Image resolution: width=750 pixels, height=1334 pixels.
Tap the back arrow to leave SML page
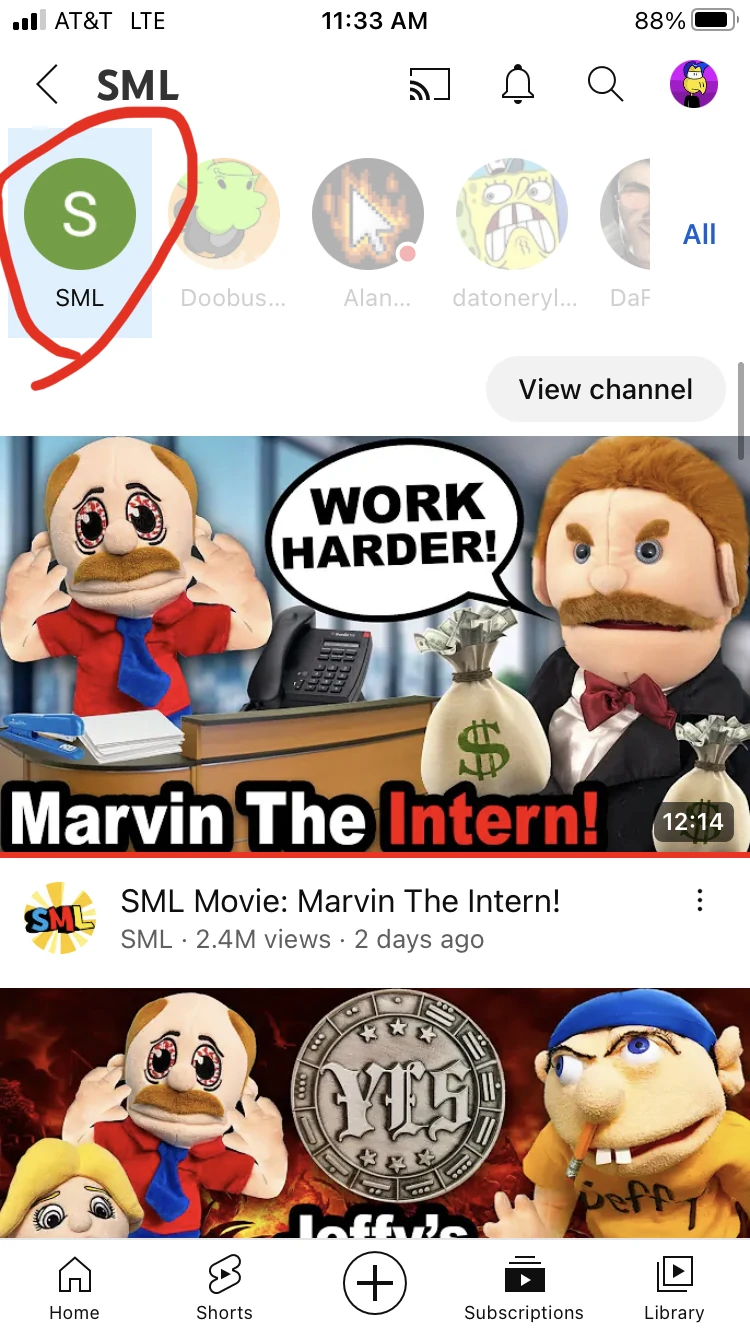(x=46, y=85)
